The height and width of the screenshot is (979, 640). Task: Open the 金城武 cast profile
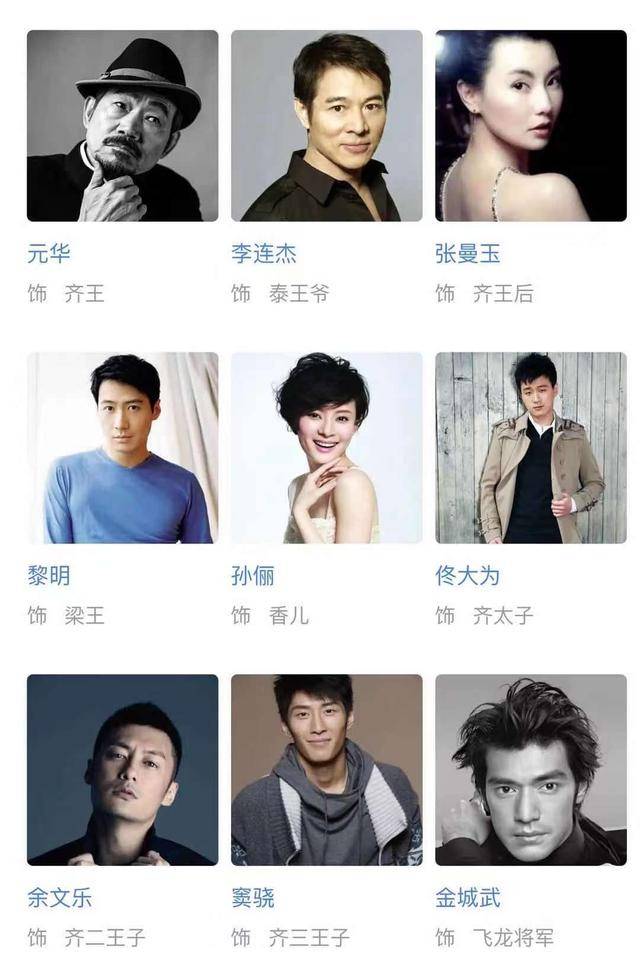point(530,770)
